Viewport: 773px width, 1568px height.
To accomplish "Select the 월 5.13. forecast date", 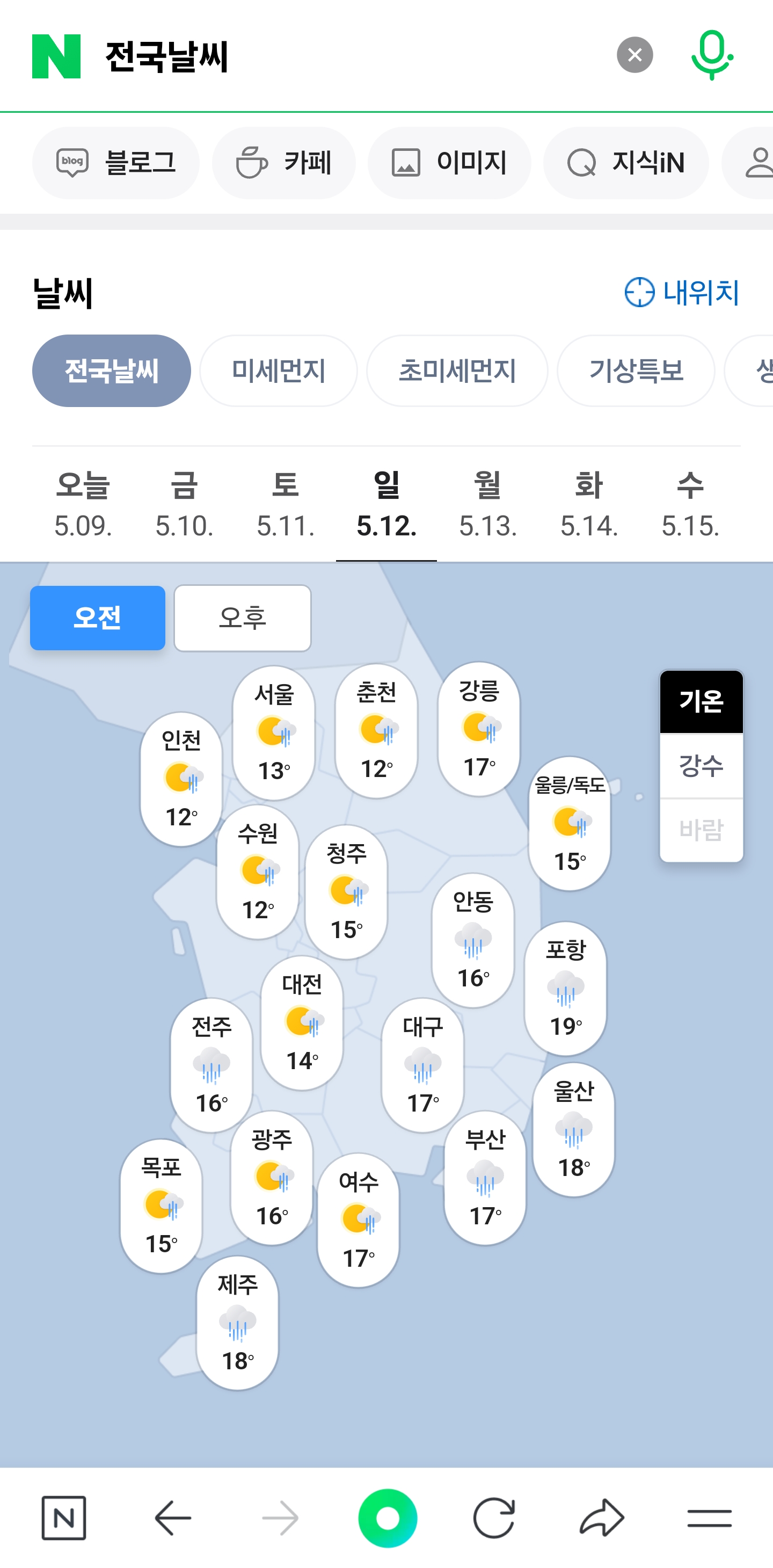I will tap(487, 505).
